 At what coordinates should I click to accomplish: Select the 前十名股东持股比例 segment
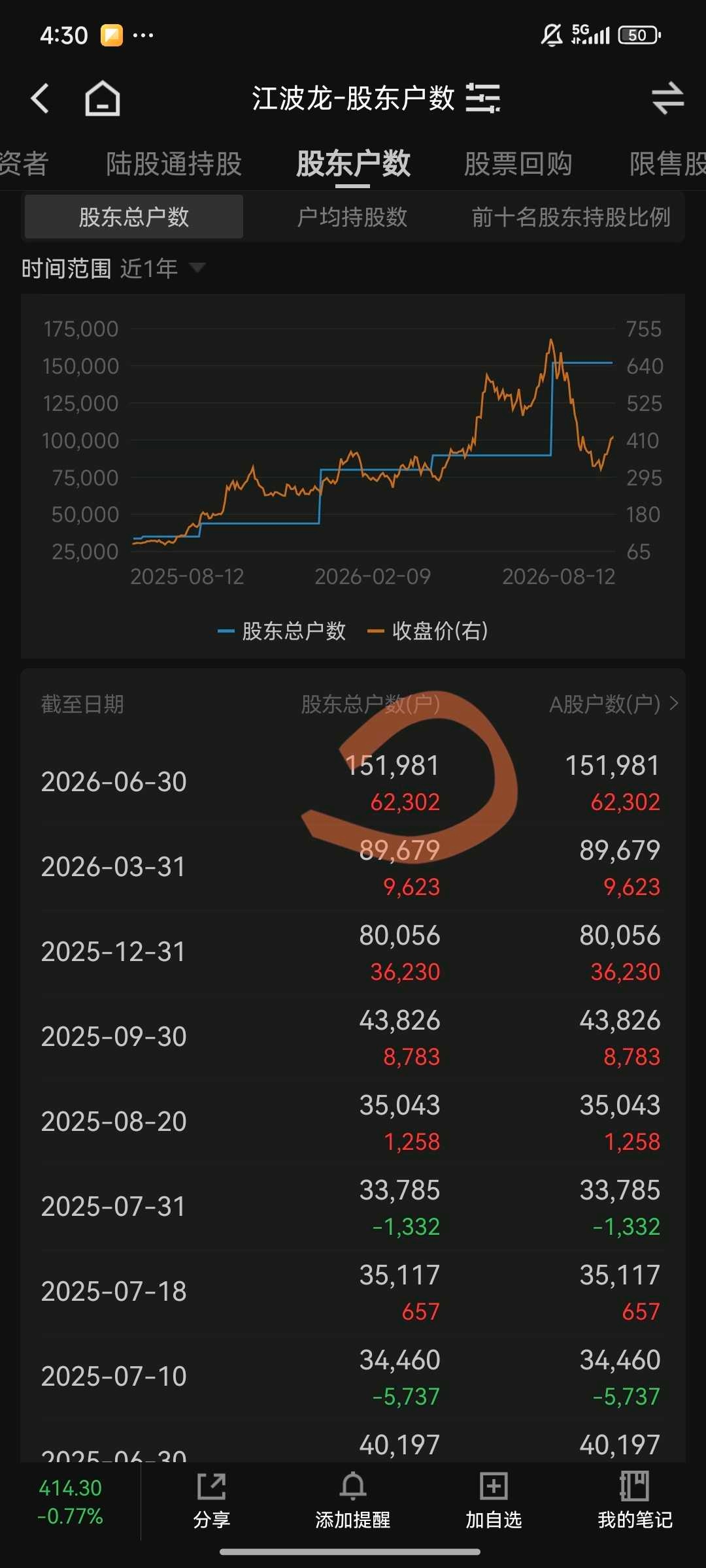(571, 217)
